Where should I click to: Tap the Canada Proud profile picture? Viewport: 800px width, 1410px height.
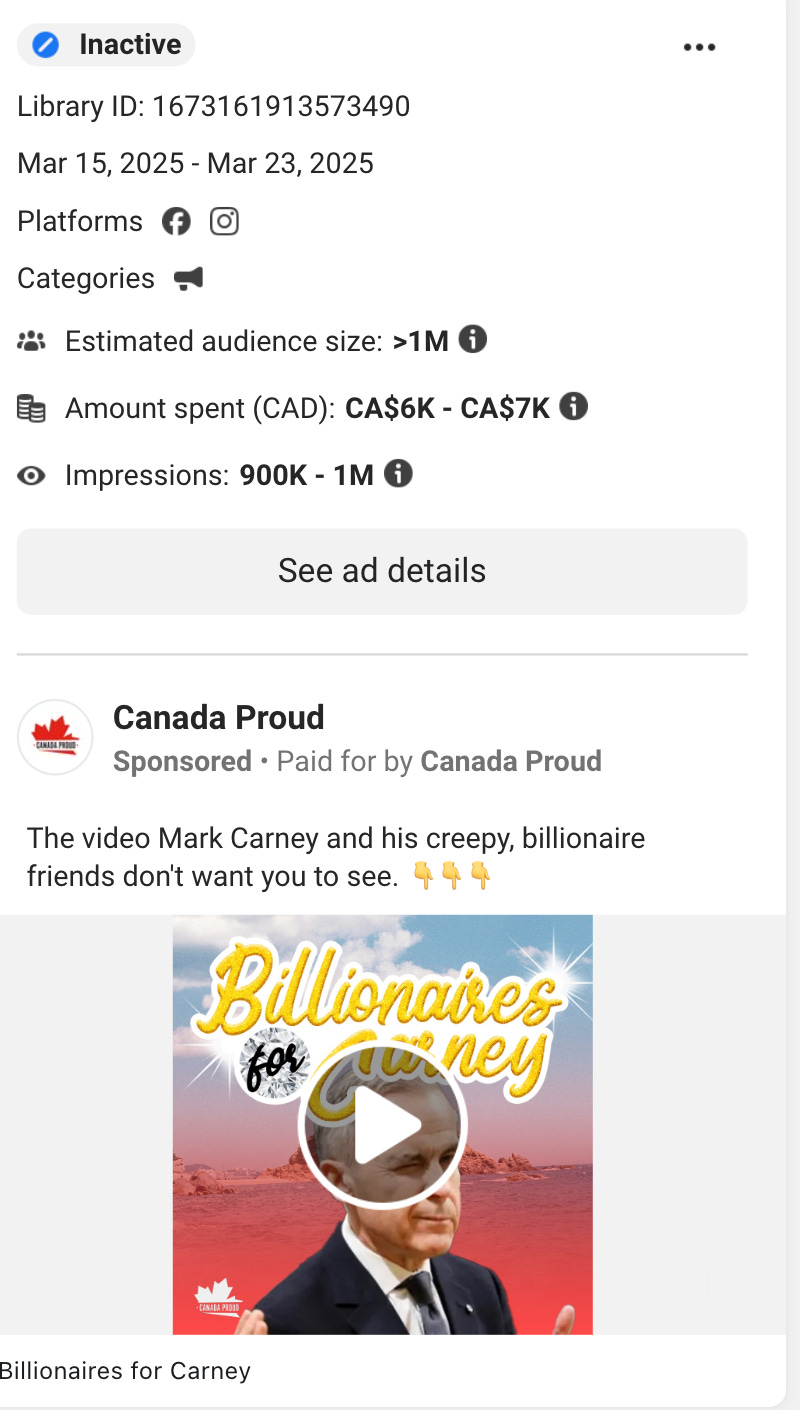55,737
